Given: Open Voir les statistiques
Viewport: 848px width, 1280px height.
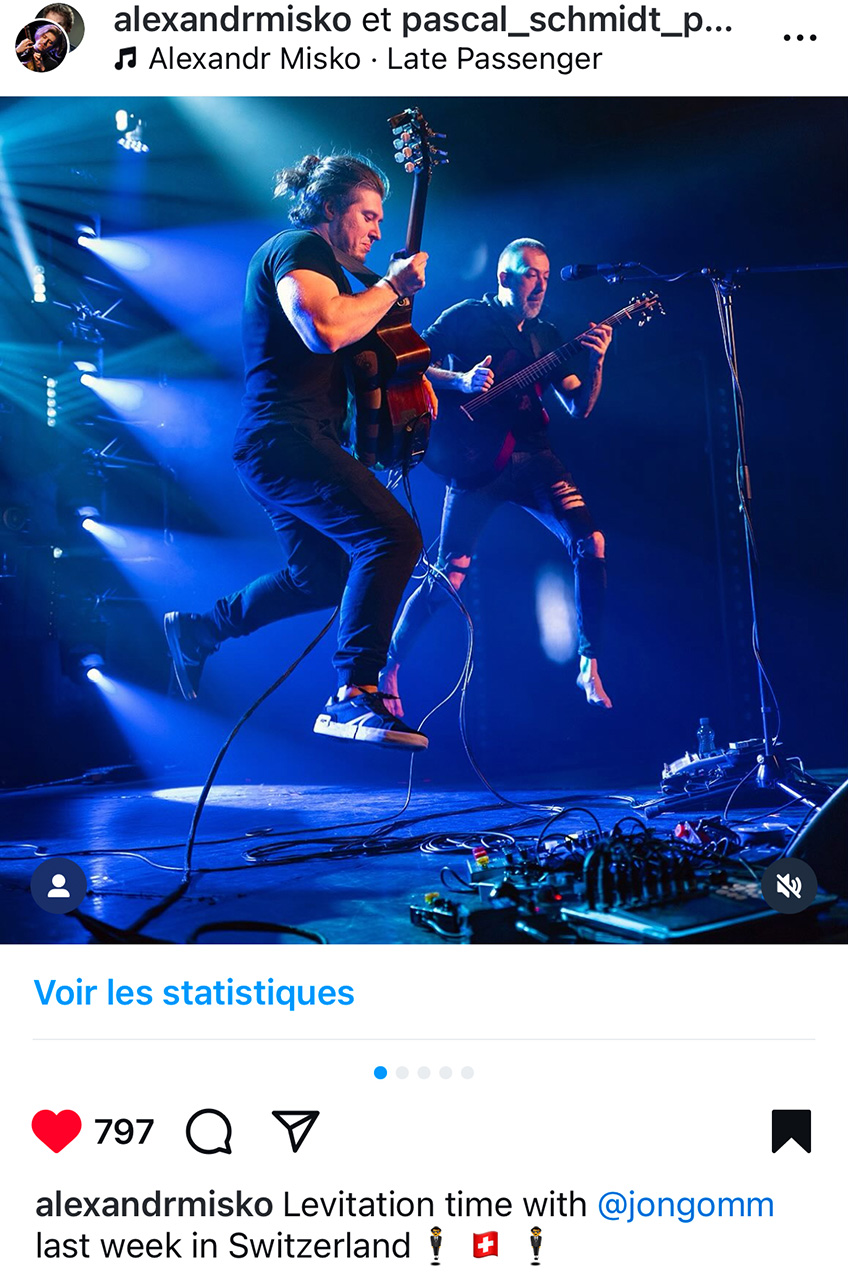Looking at the screenshot, I should click(x=194, y=993).
